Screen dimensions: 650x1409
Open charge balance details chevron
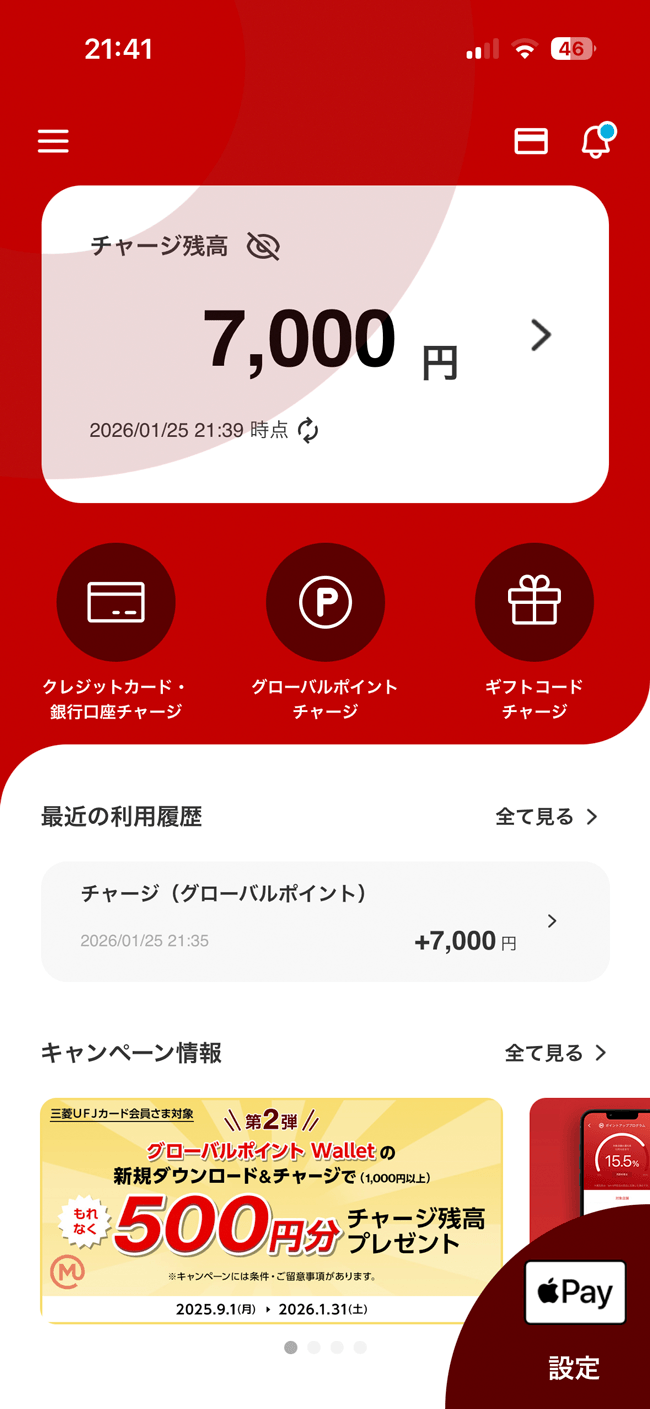pos(541,335)
